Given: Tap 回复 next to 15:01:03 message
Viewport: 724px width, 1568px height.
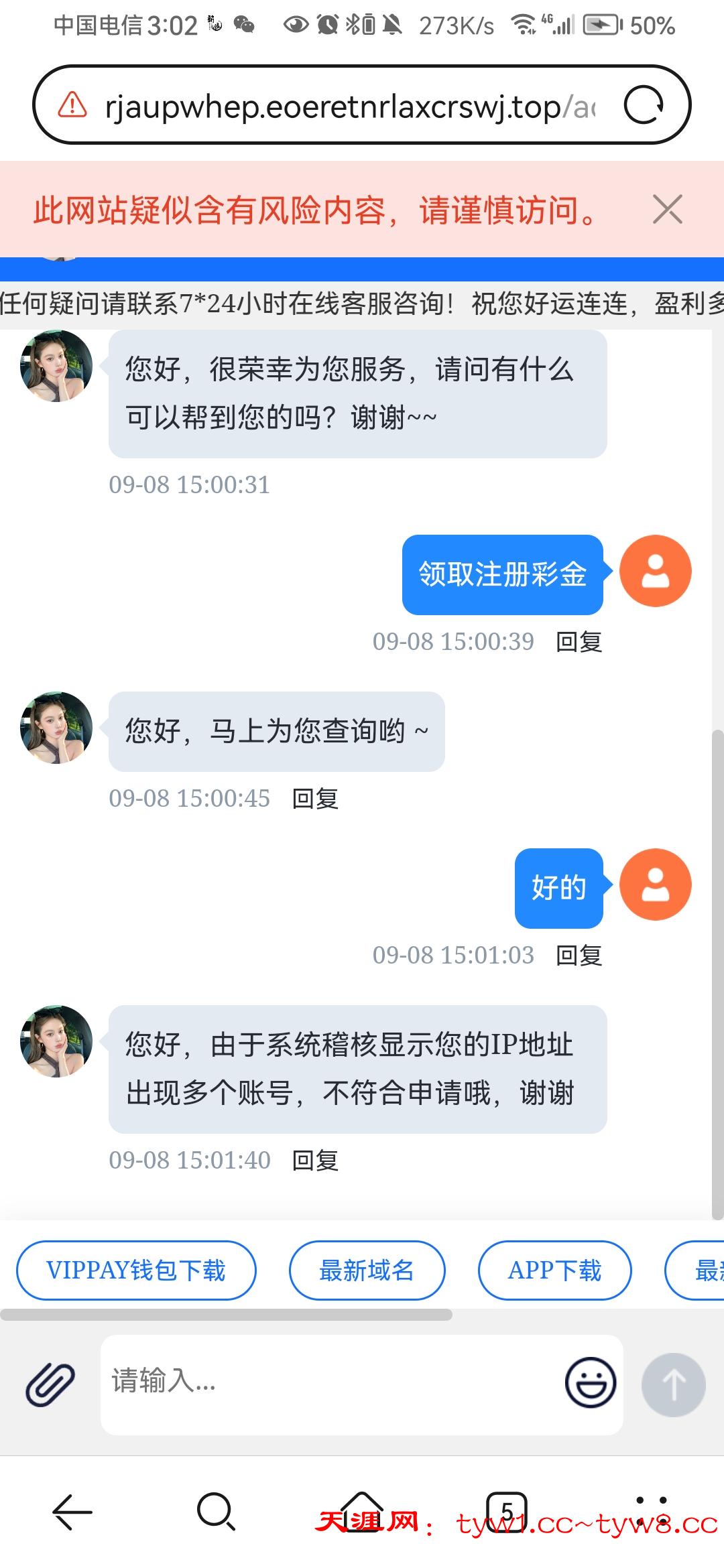Looking at the screenshot, I should pyautogui.click(x=579, y=956).
